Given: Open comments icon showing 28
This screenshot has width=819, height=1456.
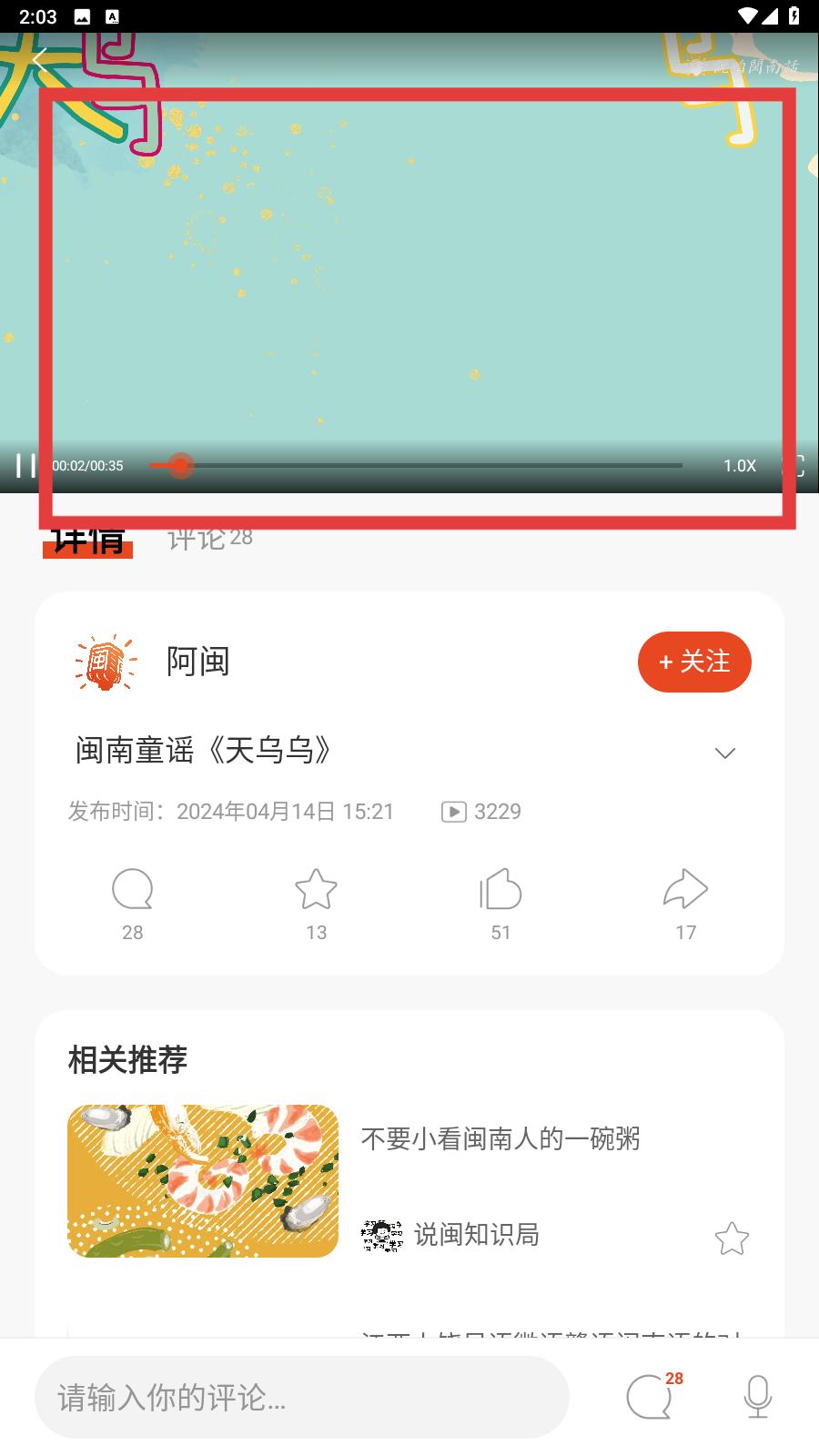Looking at the screenshot, I should pos(133,890).
